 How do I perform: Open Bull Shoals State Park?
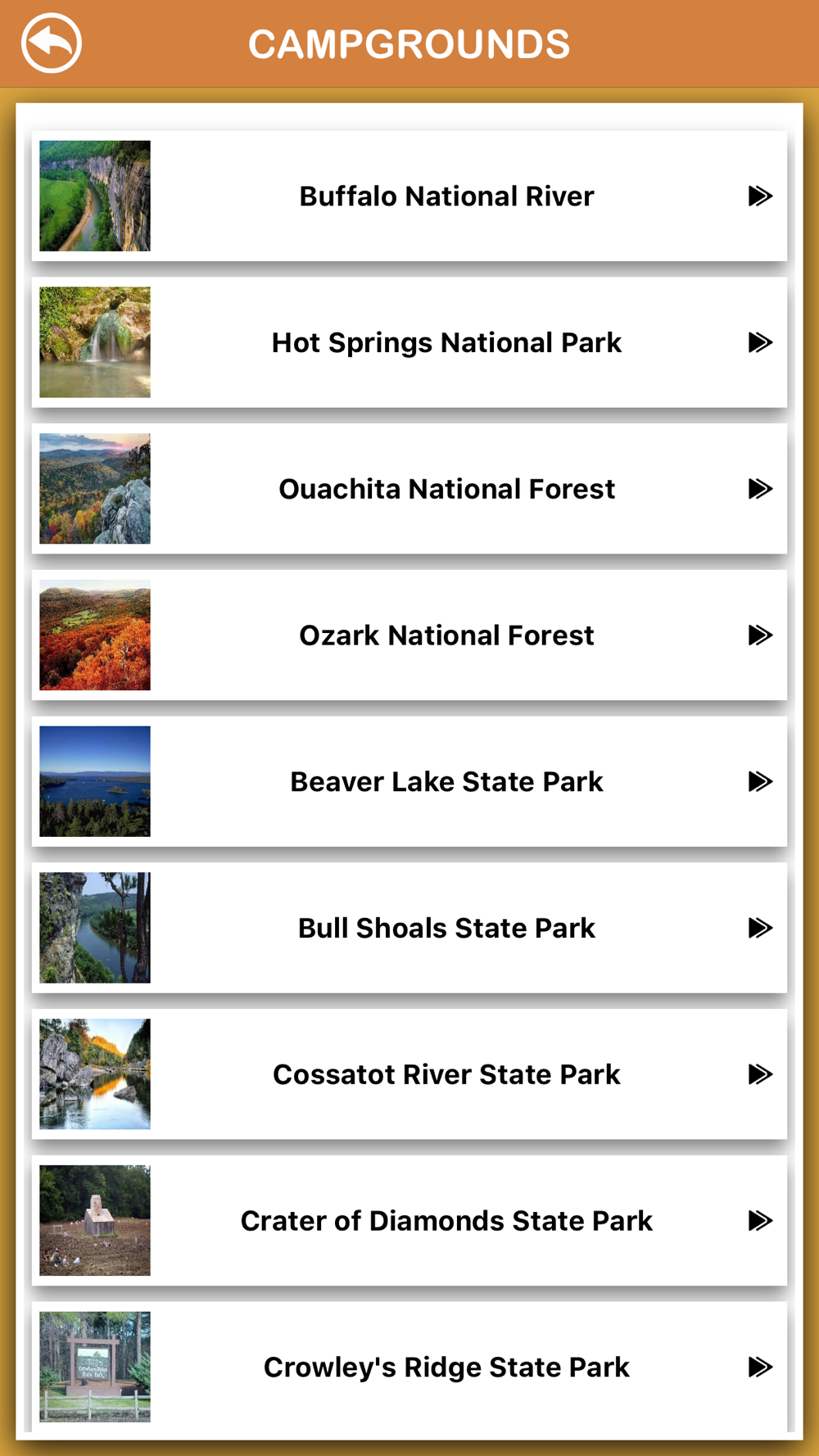(x=409, y=928)
